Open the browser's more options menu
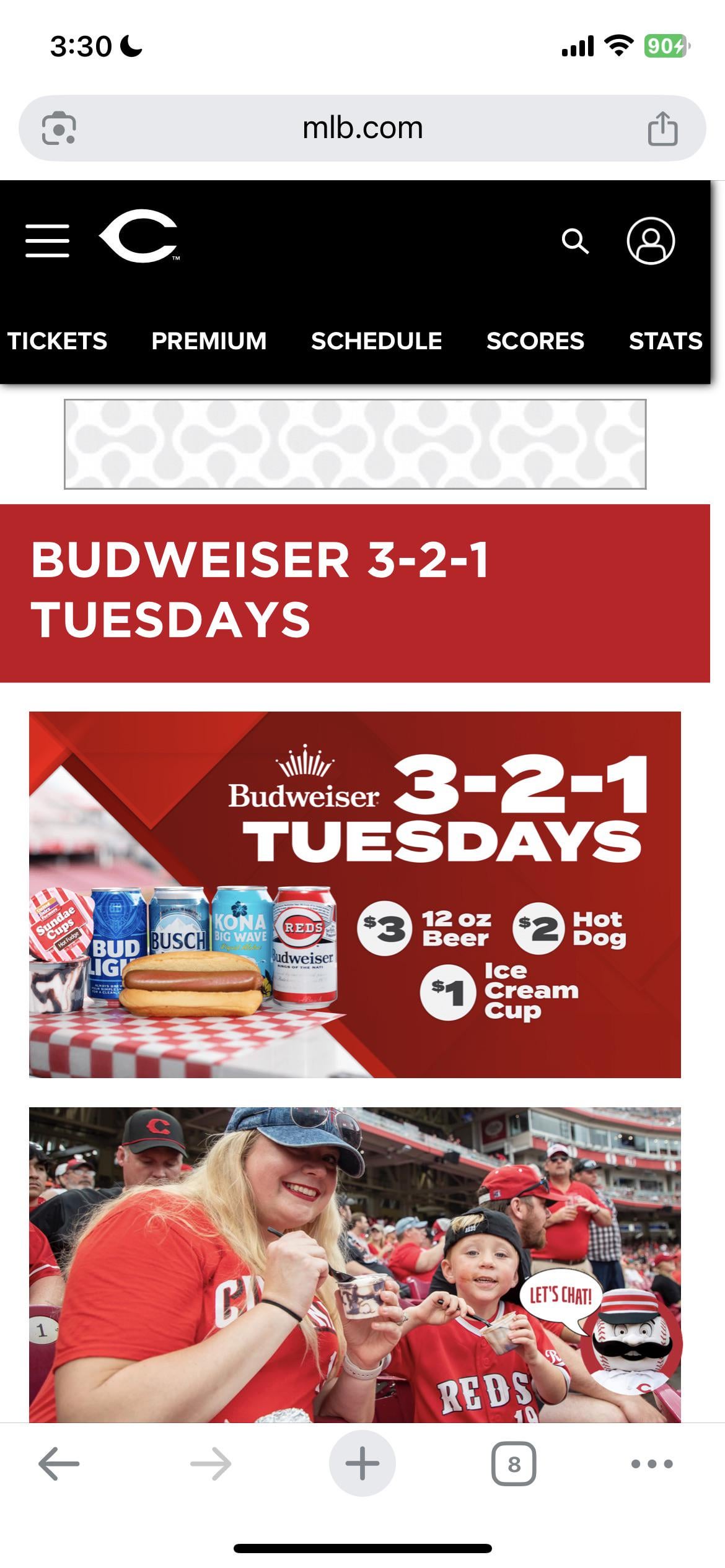This screenshot has height=1568, width=725. [651, 1464]
